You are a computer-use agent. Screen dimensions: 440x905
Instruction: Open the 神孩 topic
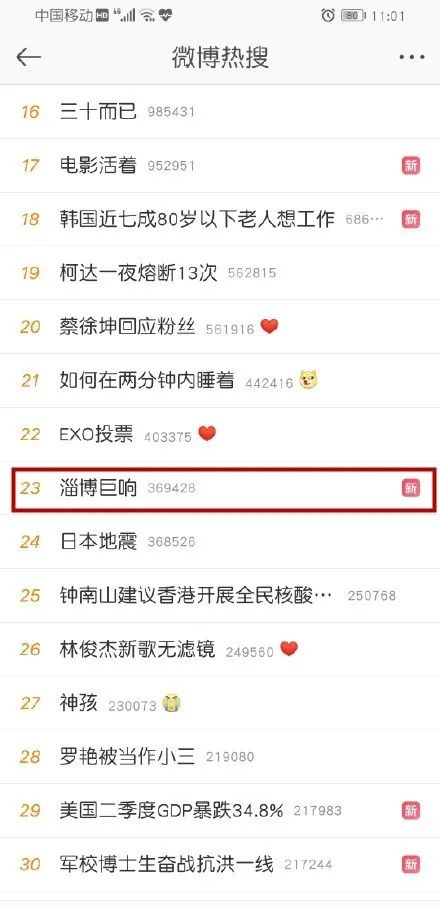tap(220, 703)
